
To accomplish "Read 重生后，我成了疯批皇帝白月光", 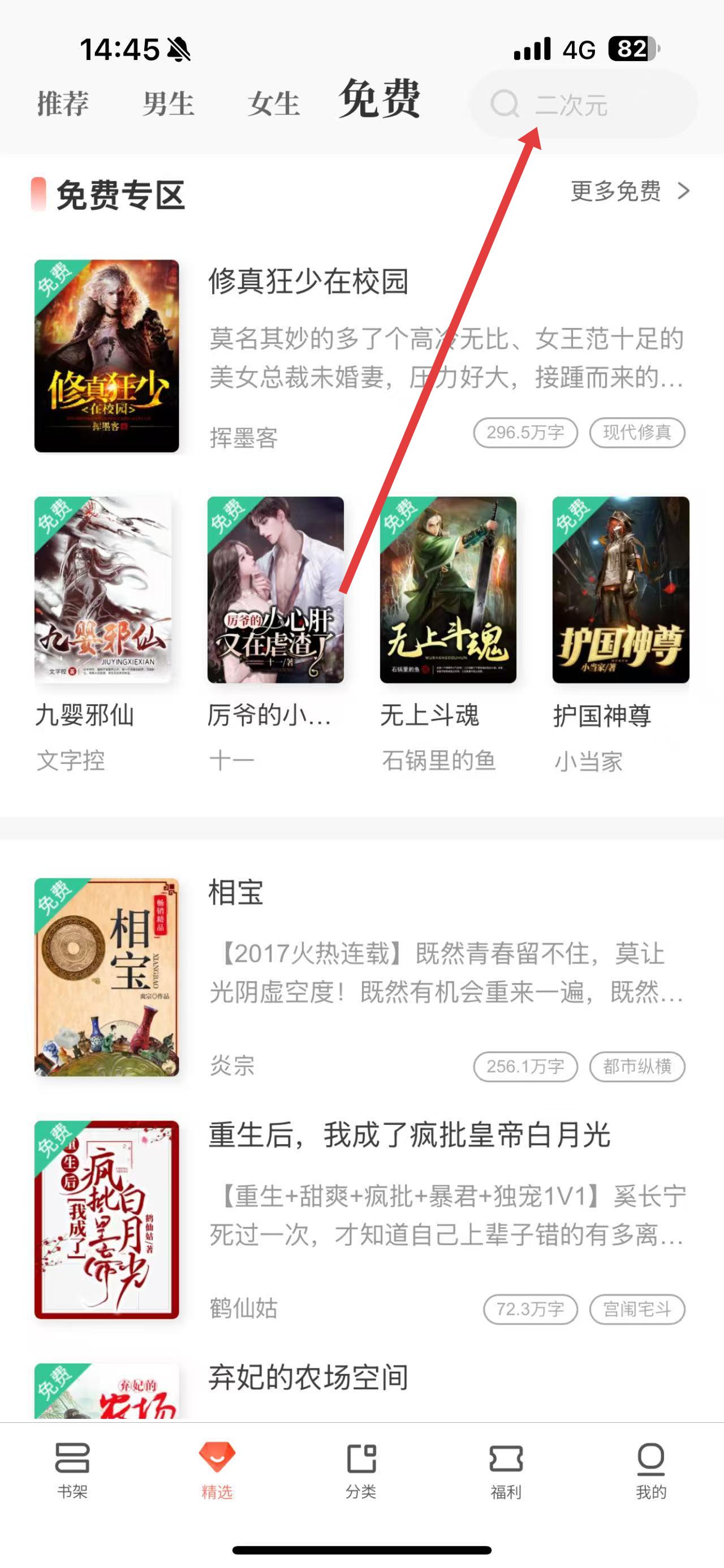I will (409, 1134).
